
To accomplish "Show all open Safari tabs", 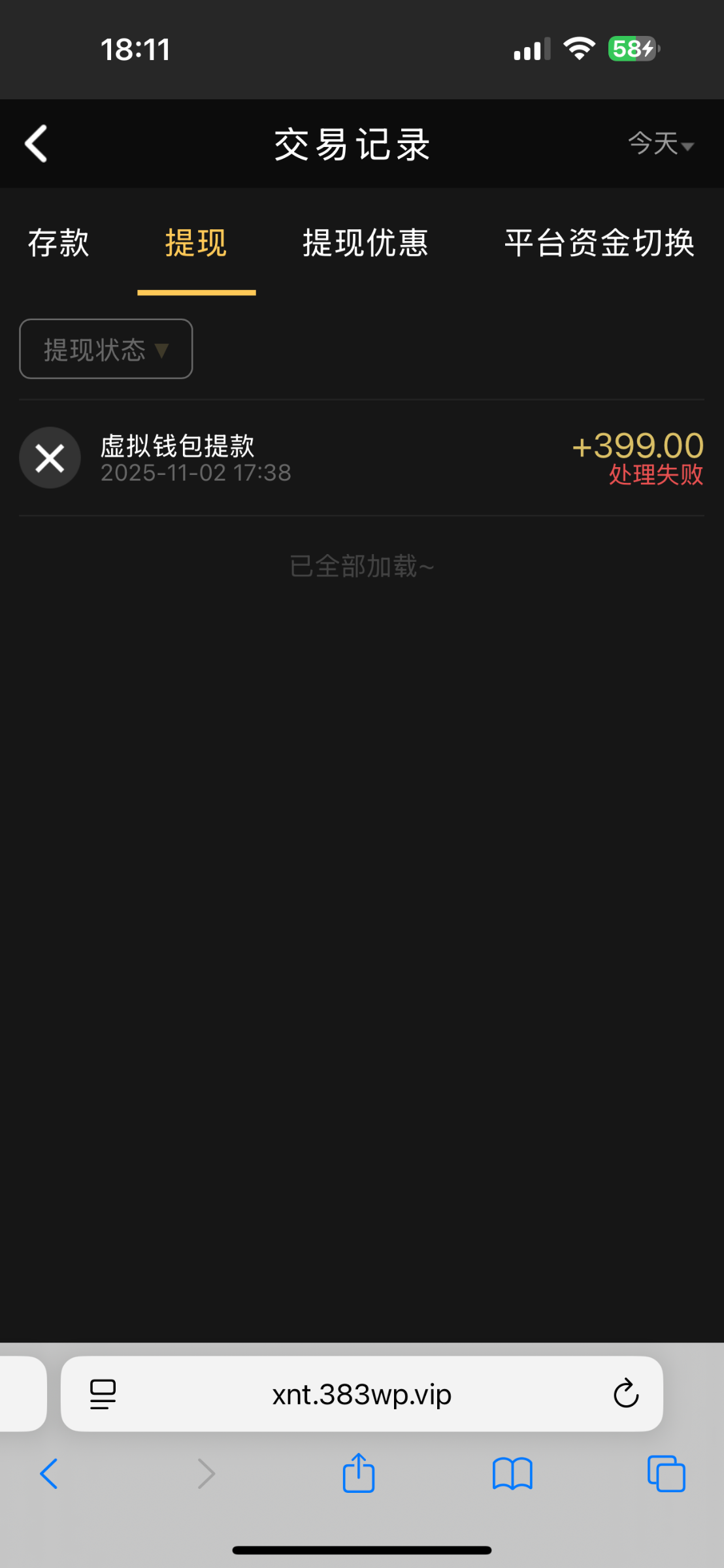I will [x=666, y=1475].
